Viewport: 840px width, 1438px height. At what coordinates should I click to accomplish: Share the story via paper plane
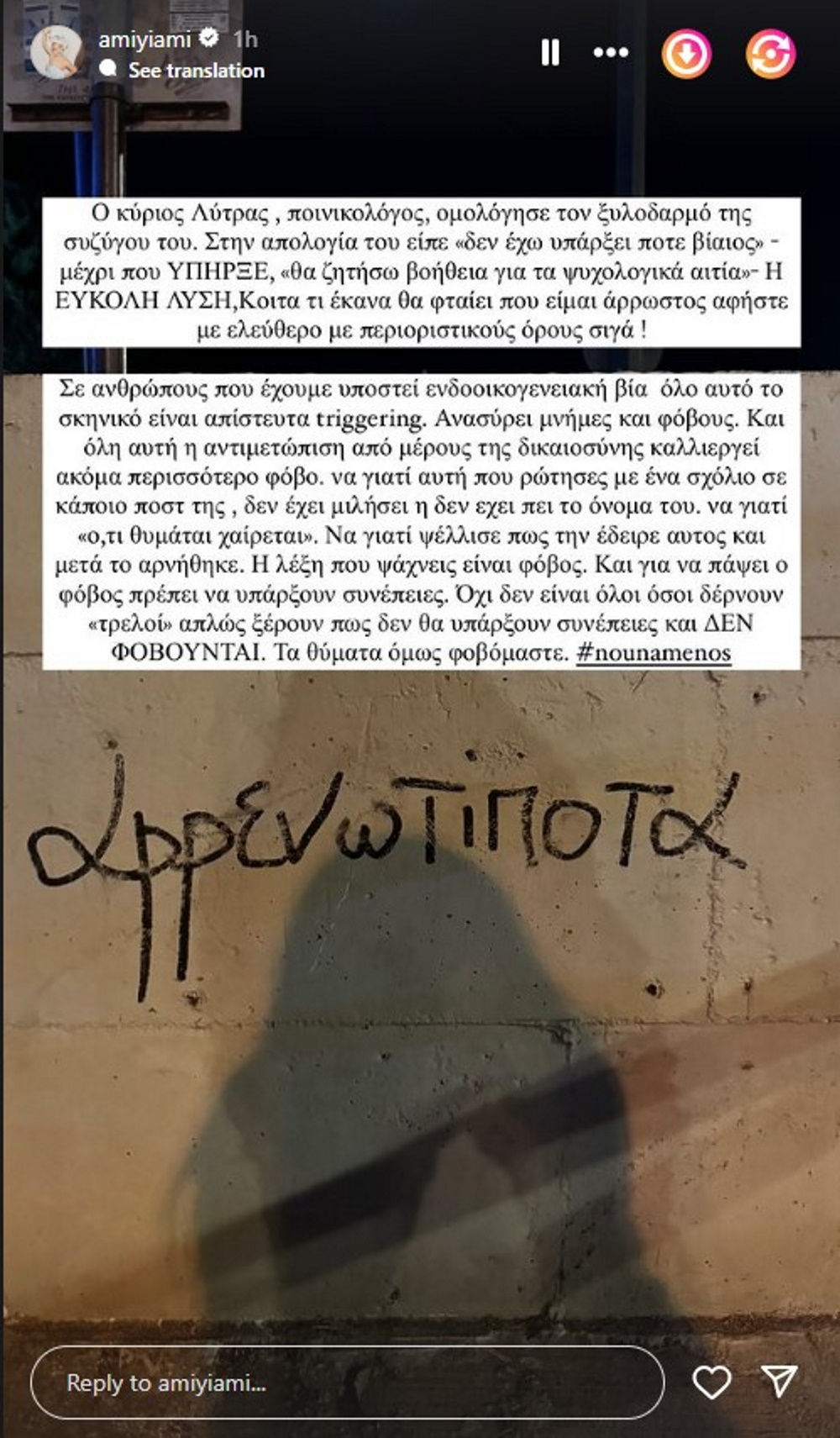coord(779,1381)
